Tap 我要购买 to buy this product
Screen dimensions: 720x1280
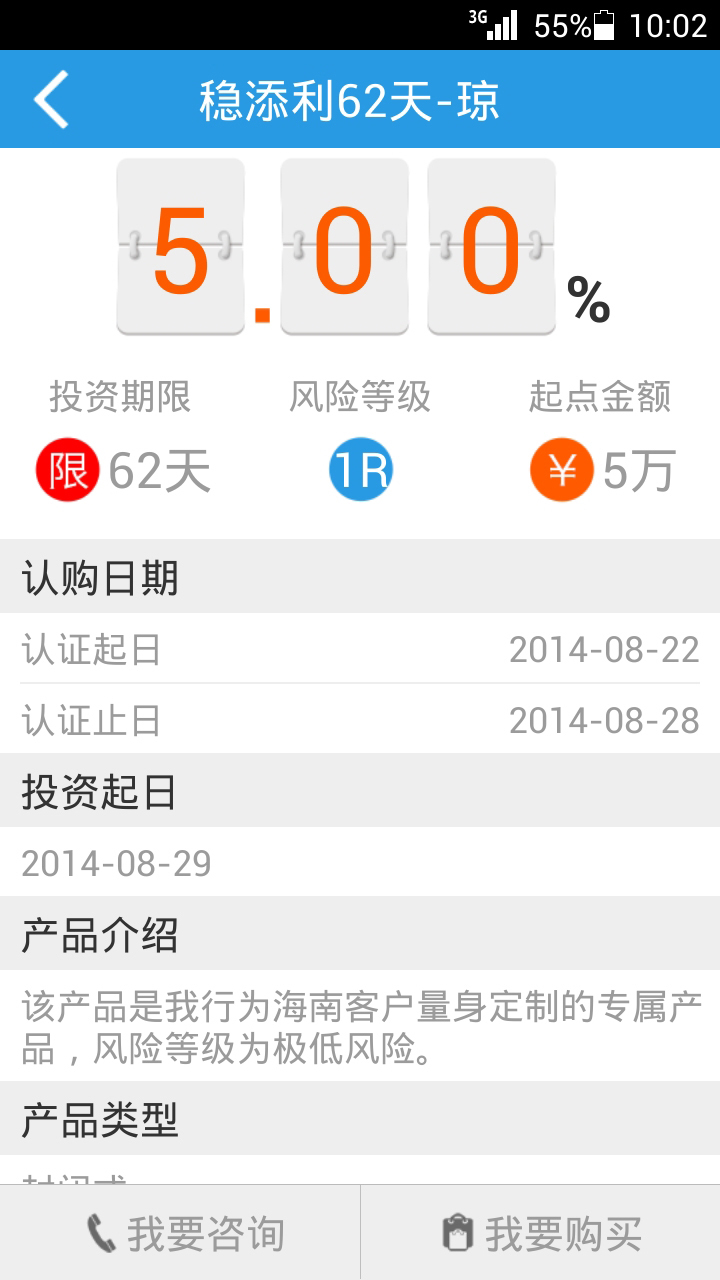[541, 1234]
